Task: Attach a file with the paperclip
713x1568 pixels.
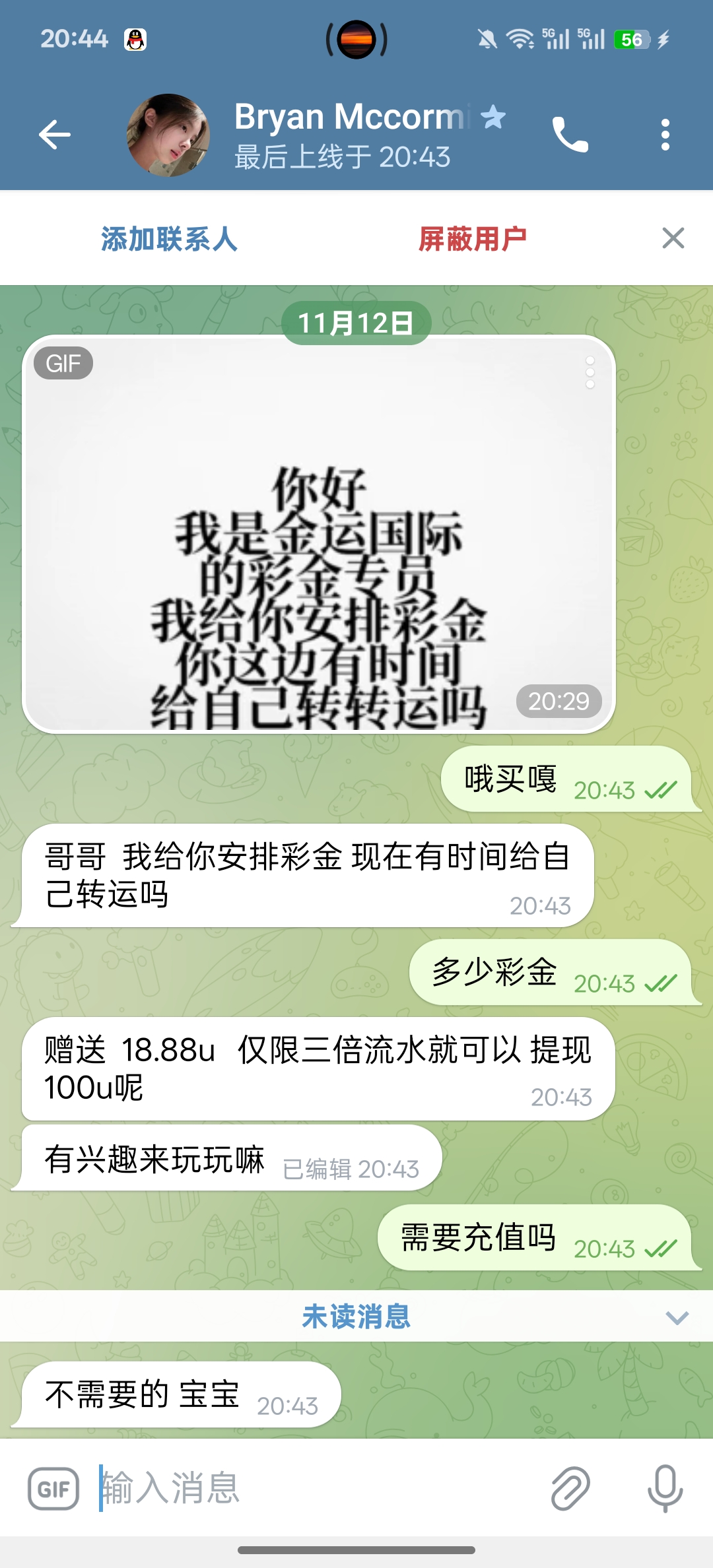Action: click(x=570, y=1489)
